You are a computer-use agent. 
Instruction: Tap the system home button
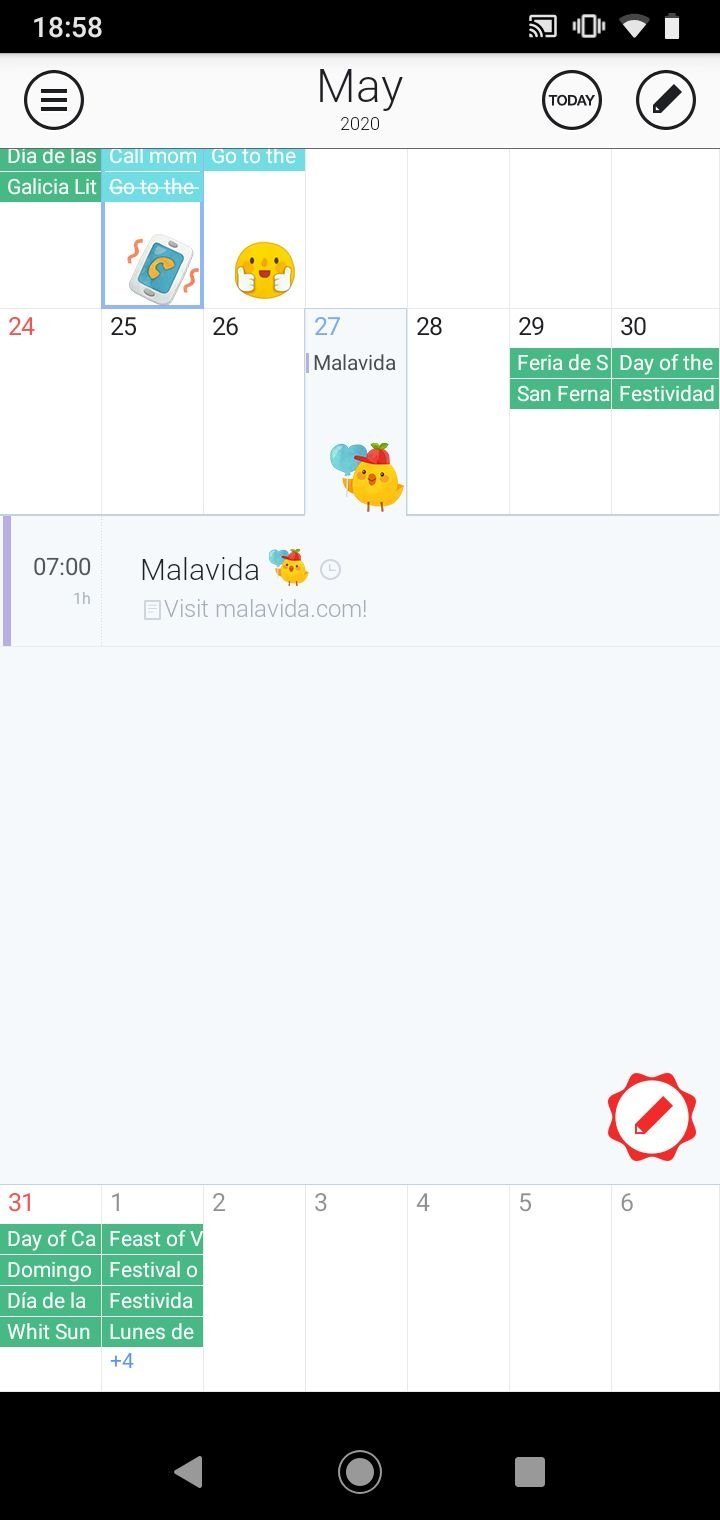(x=360, y=1471)
